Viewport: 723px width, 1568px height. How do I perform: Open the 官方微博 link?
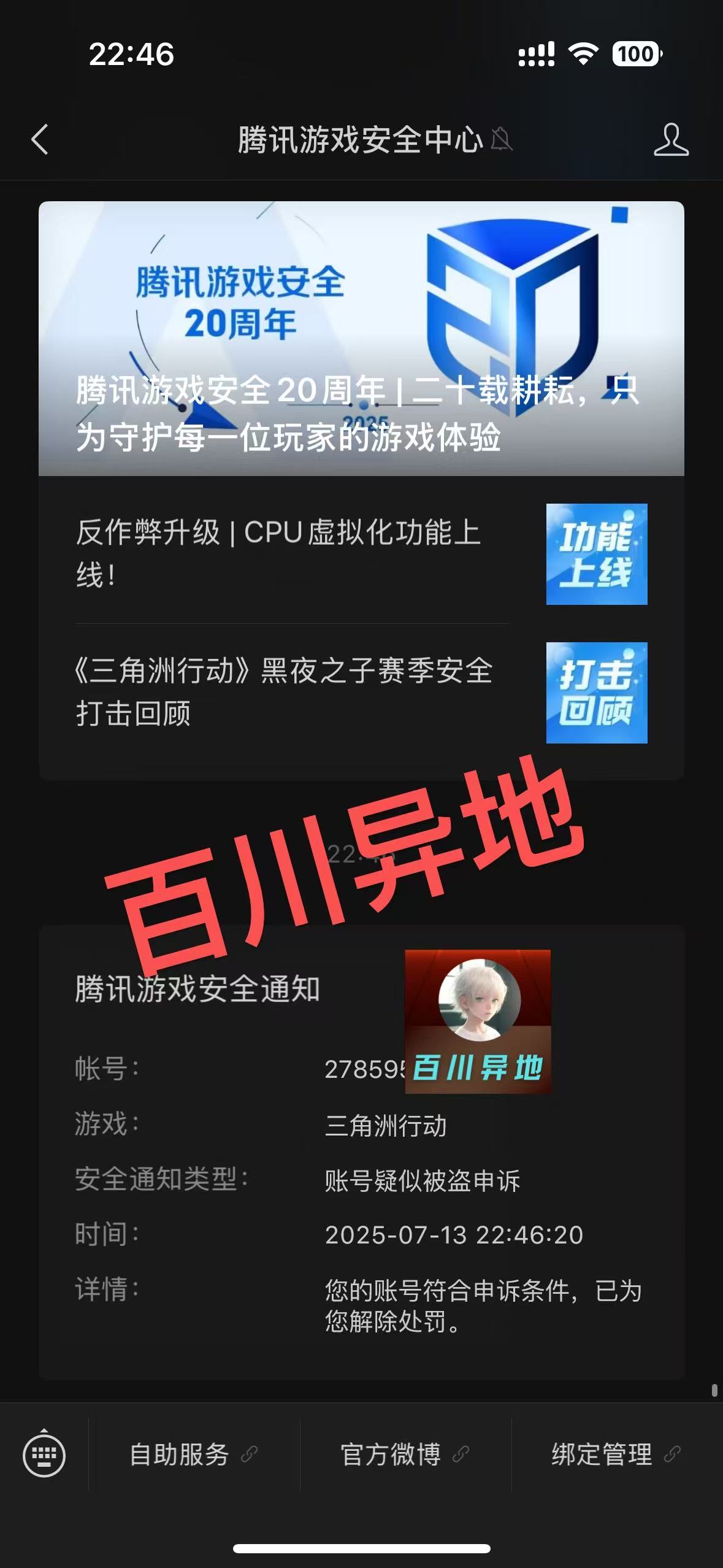pyautogui.click(x=405, y=1455)
